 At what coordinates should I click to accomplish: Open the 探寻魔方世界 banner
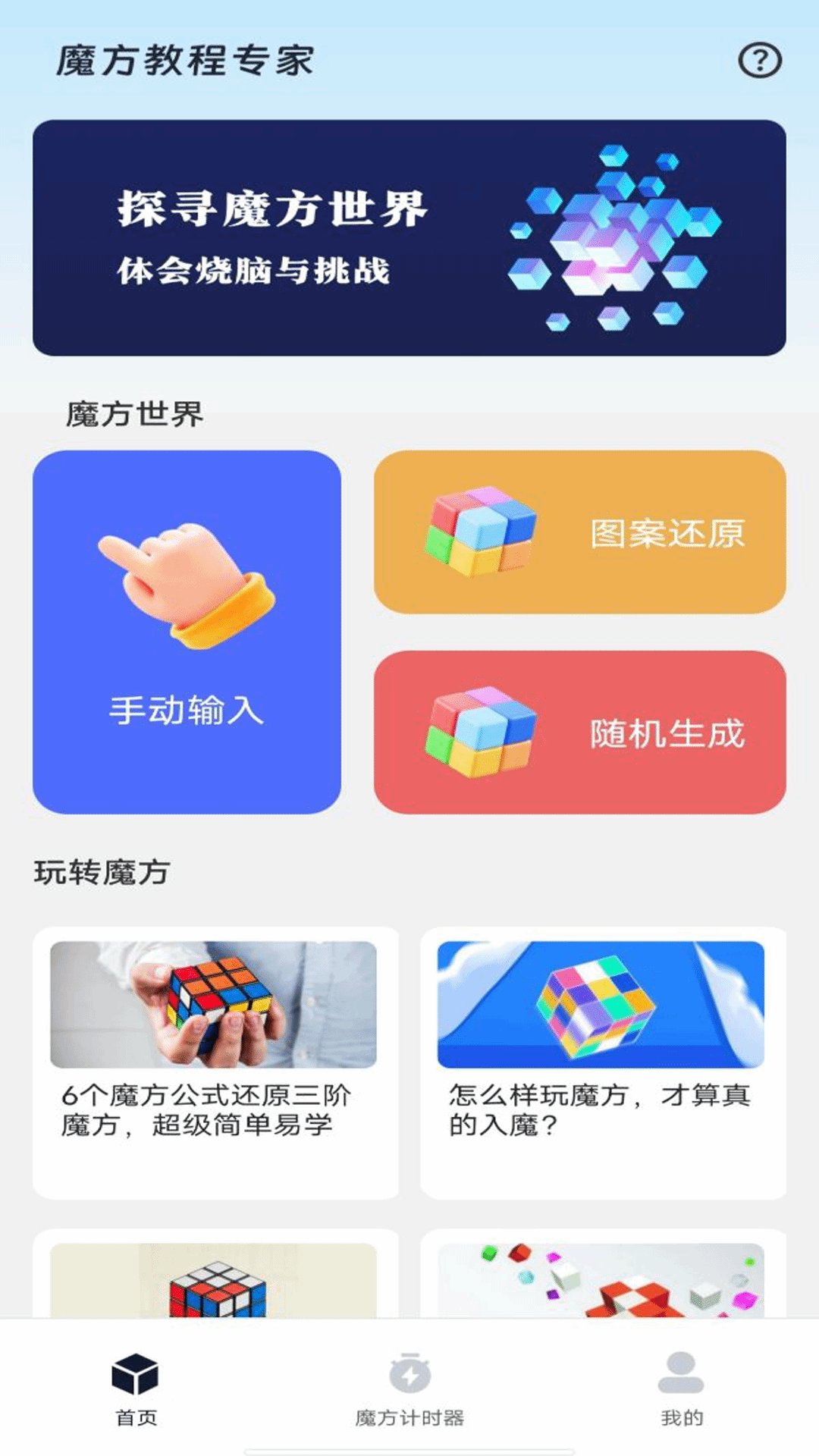409,237
